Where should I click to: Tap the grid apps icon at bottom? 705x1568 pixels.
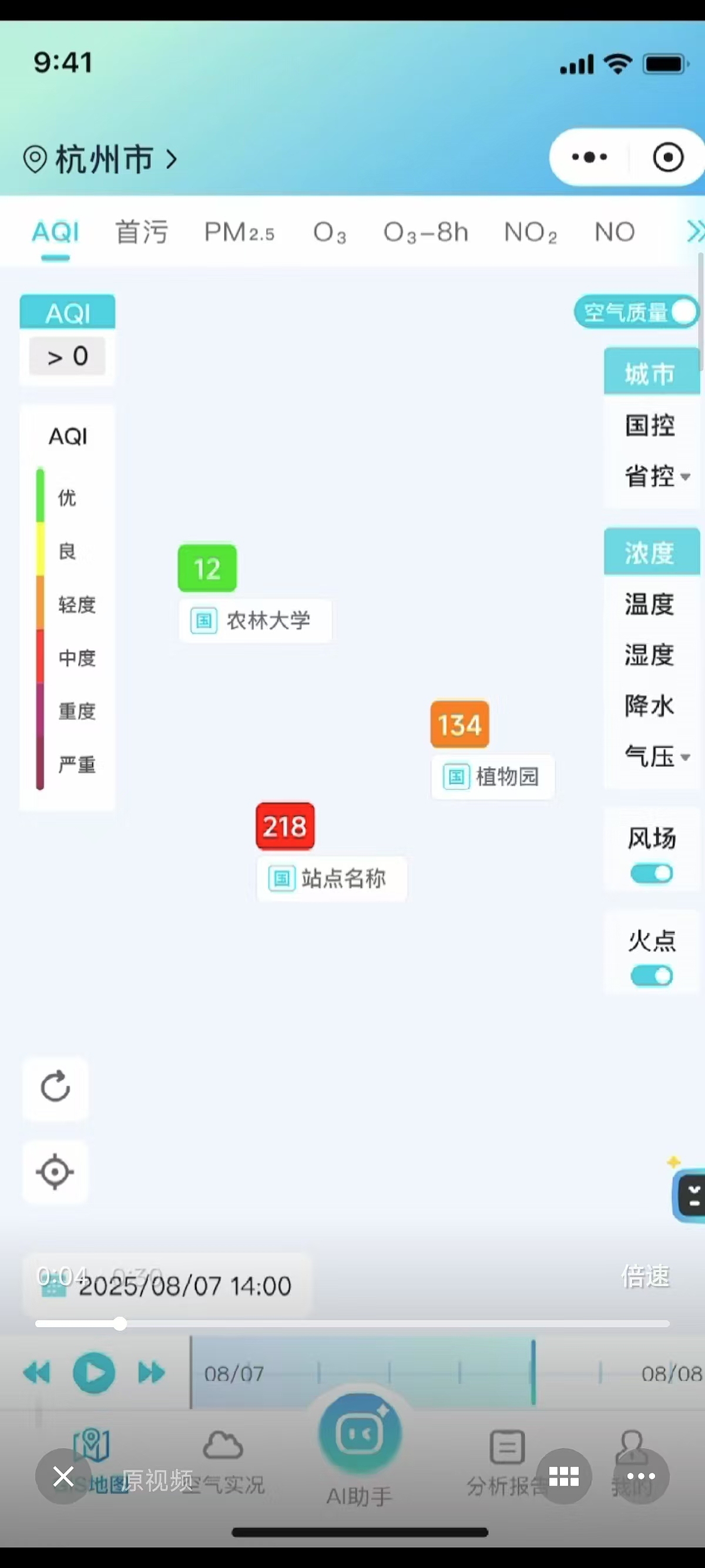(x=565, y=1476)
